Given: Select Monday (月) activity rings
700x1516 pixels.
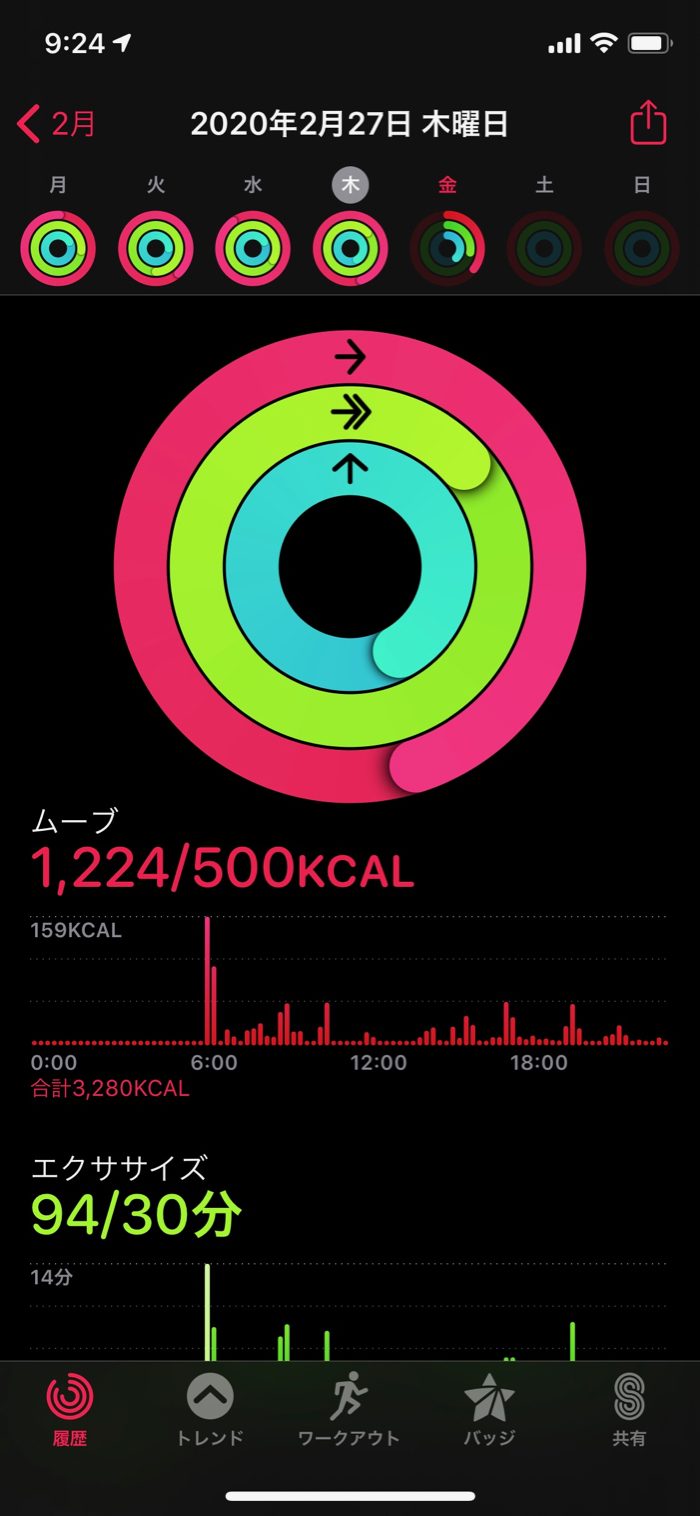Looking at the screenshot, I should click(58, 246).
